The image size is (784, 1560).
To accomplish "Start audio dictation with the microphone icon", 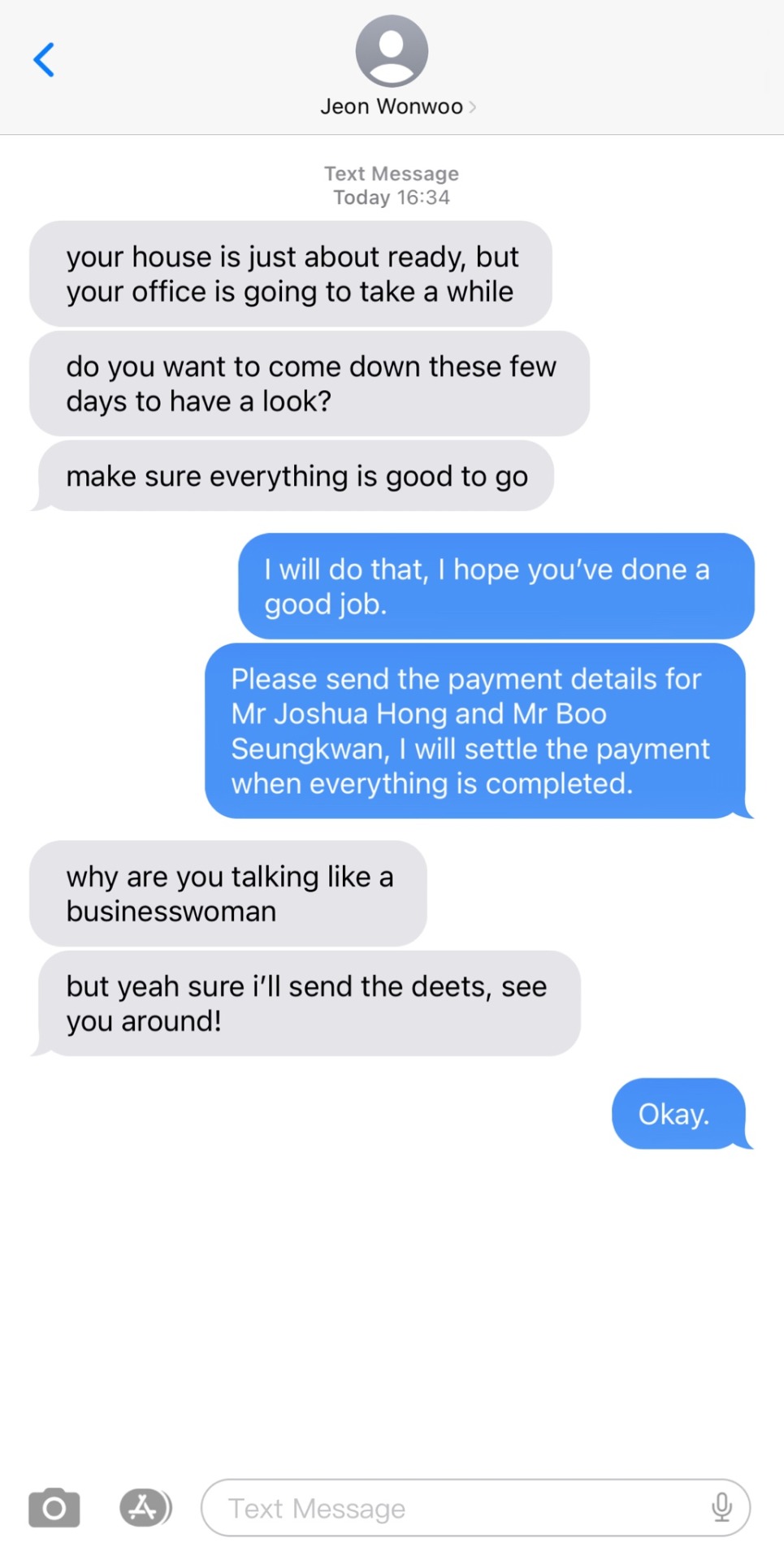I will tap(721, 1508).
